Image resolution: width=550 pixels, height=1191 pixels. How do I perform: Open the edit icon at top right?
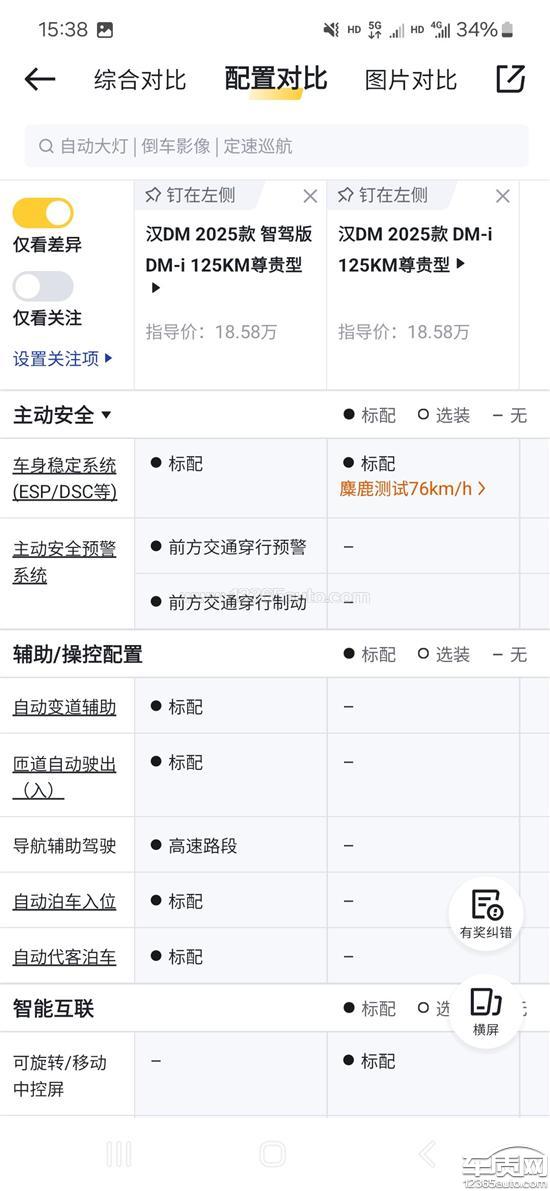click(511, 79)
